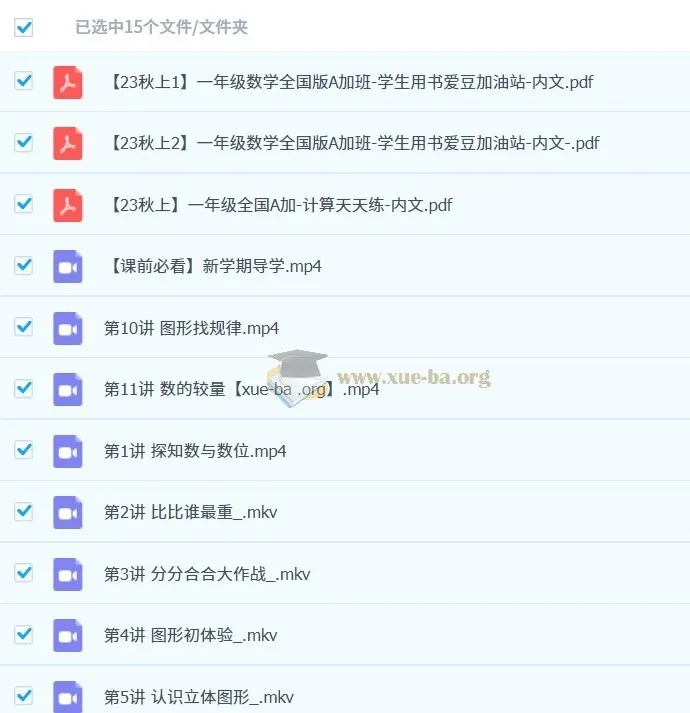Open 第11讲 数的较量 video file

(241, 389)
